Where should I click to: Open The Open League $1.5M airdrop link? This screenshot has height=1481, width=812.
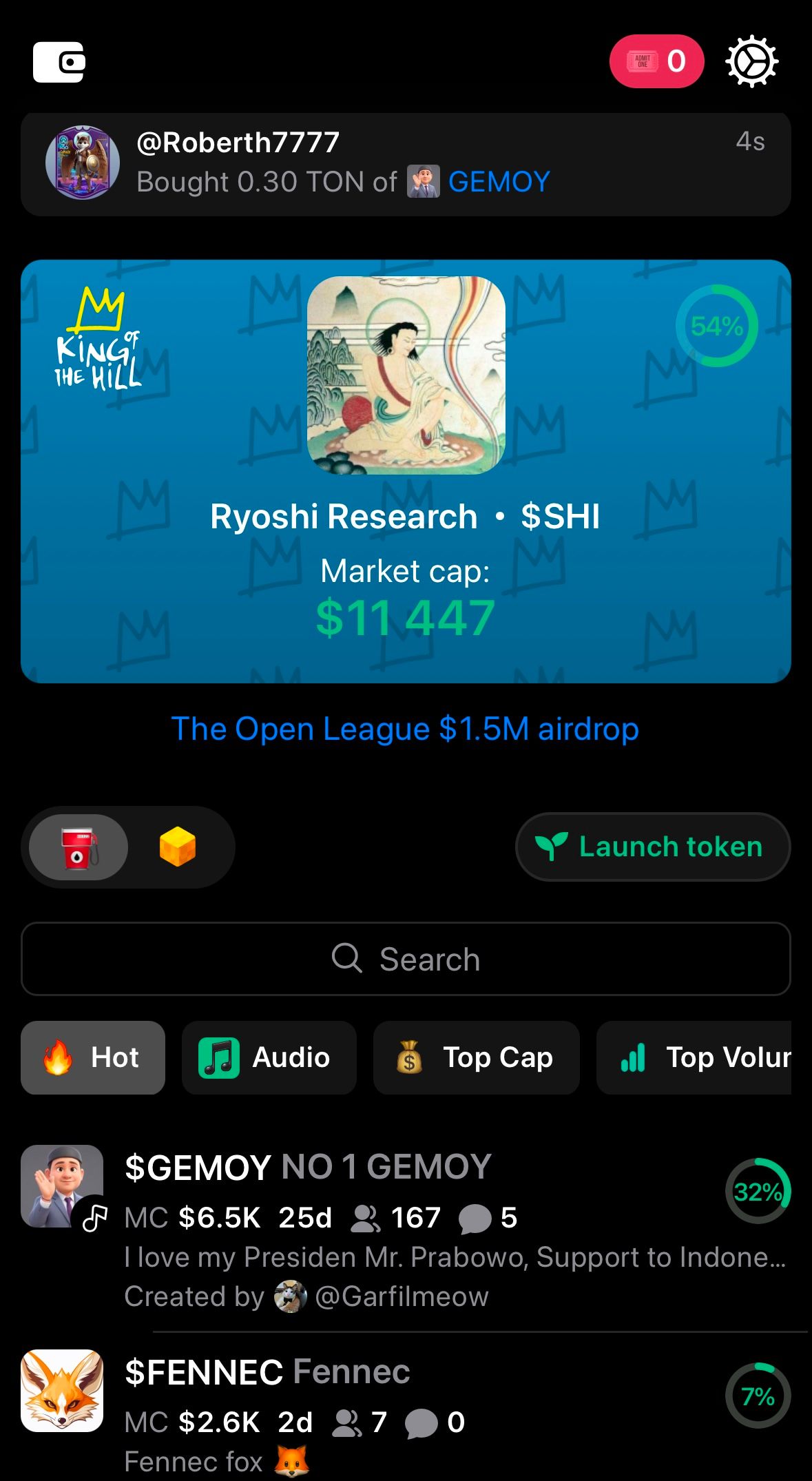click(405, 729)
